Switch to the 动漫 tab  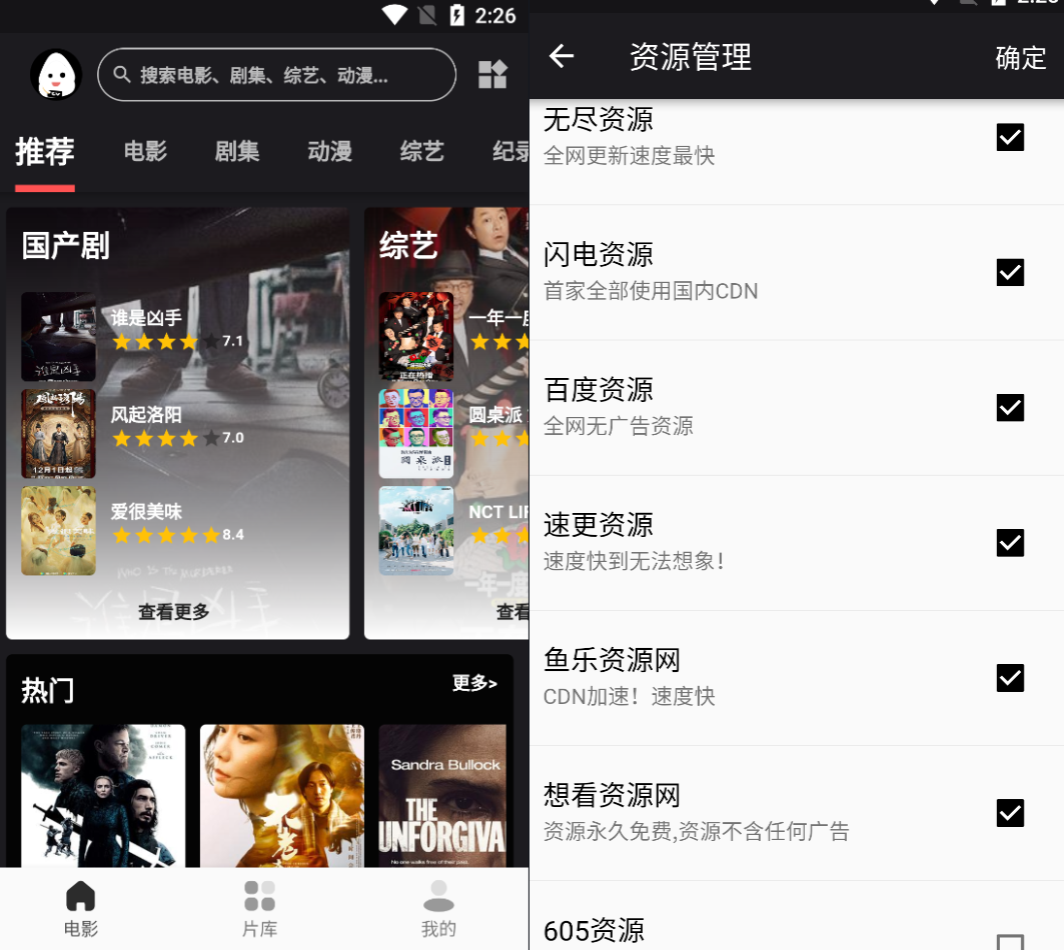(x=330, y=152)
